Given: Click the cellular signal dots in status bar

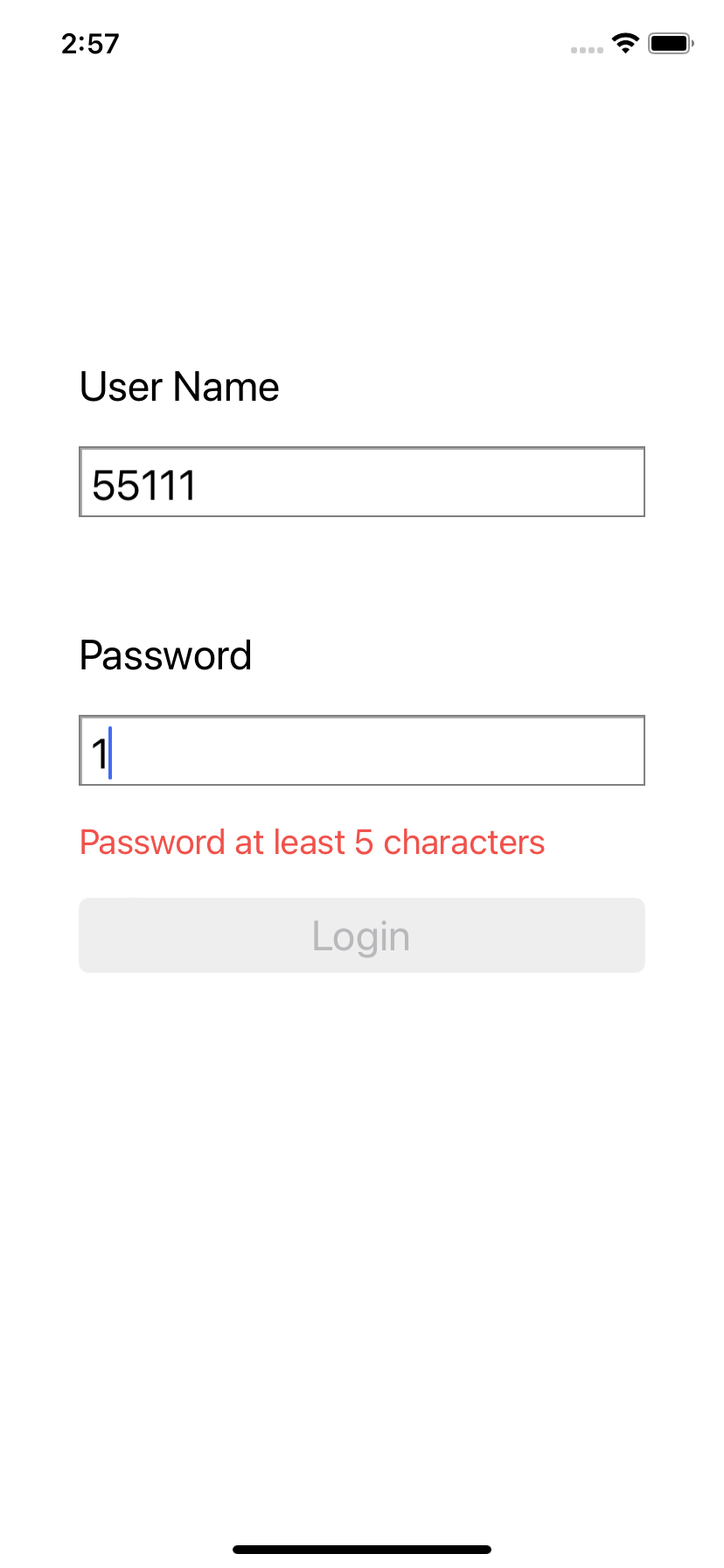Looking at the screenshot, I should coord(588,50).
